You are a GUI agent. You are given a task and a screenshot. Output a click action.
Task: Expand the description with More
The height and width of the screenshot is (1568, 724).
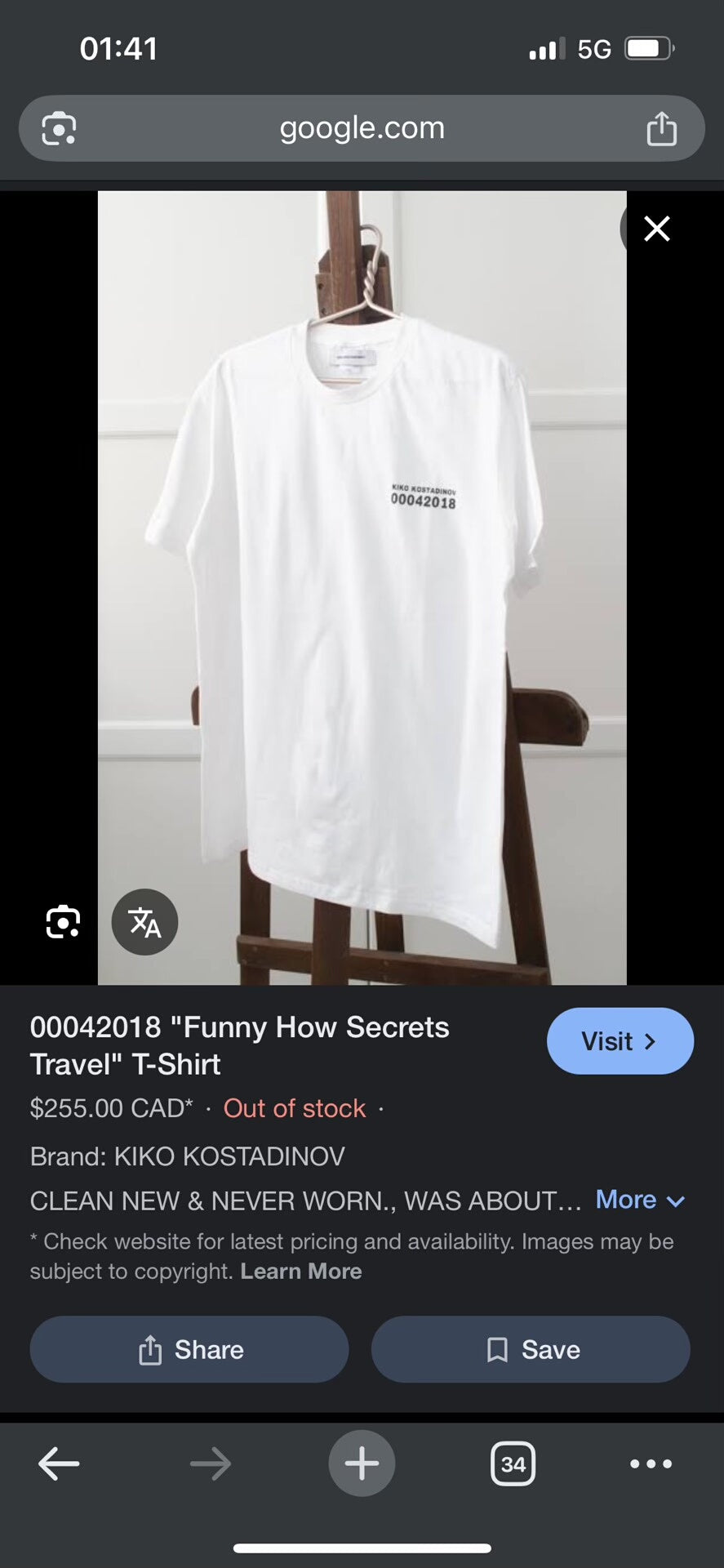tap(639, 1200)
